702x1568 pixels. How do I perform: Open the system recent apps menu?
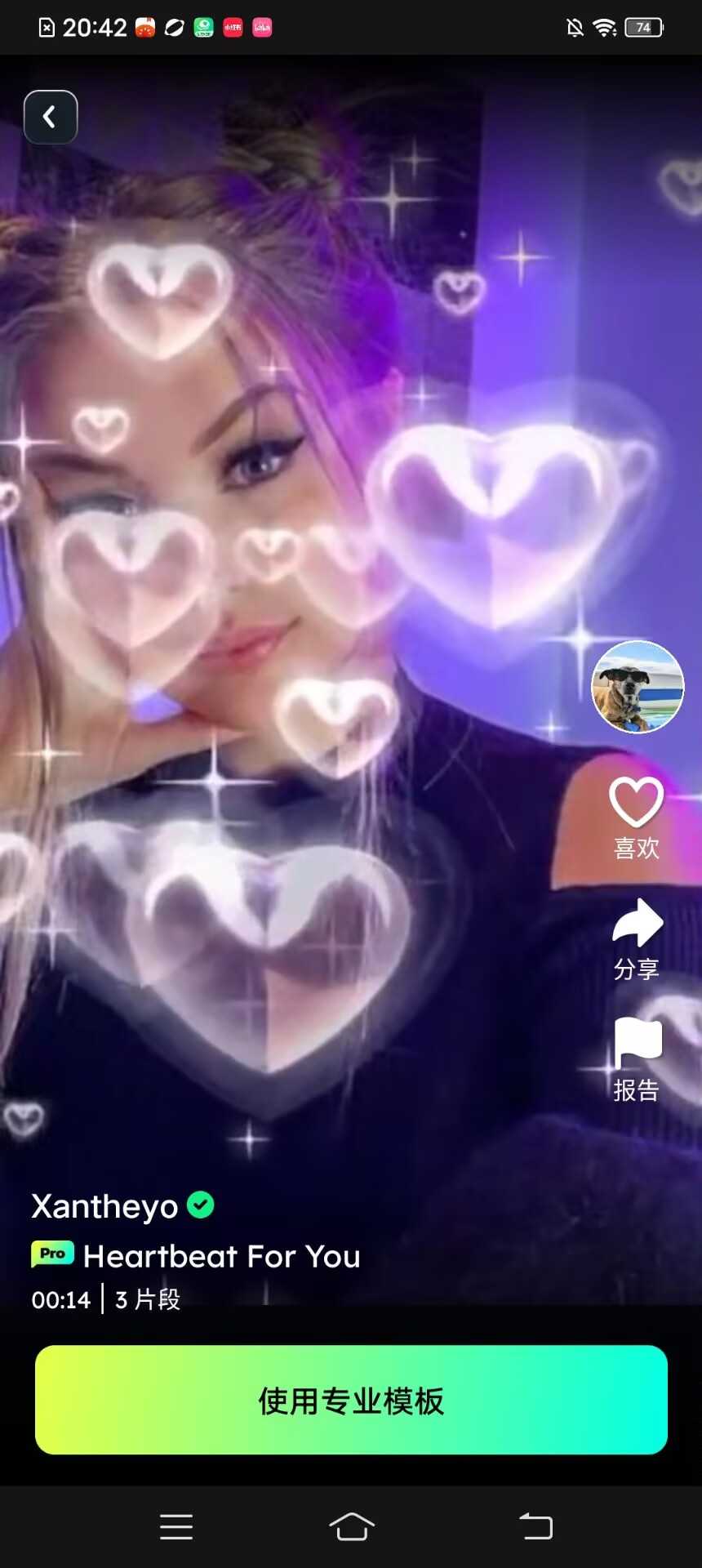click(176, 1526)
